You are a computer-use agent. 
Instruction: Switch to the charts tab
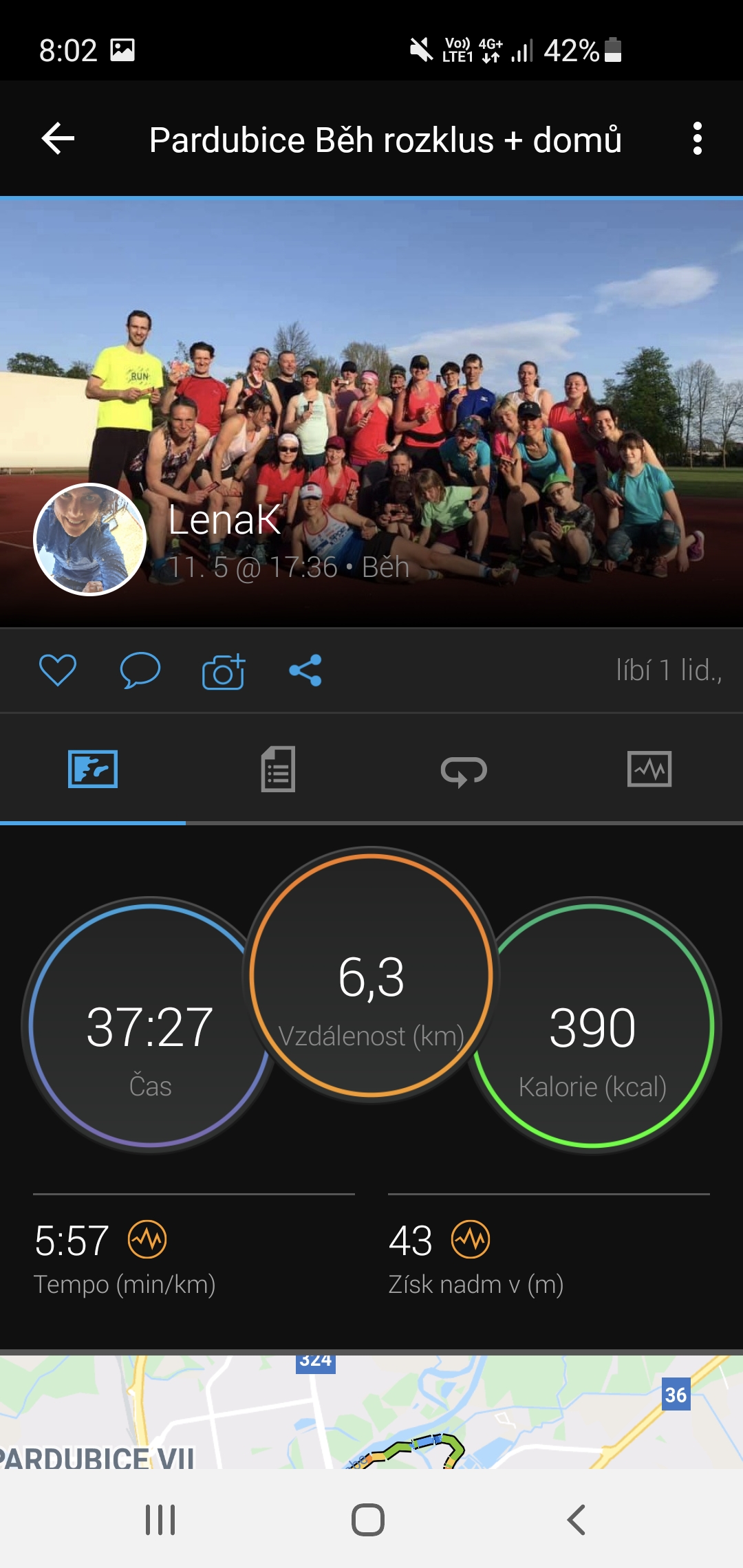click(649, 769)
